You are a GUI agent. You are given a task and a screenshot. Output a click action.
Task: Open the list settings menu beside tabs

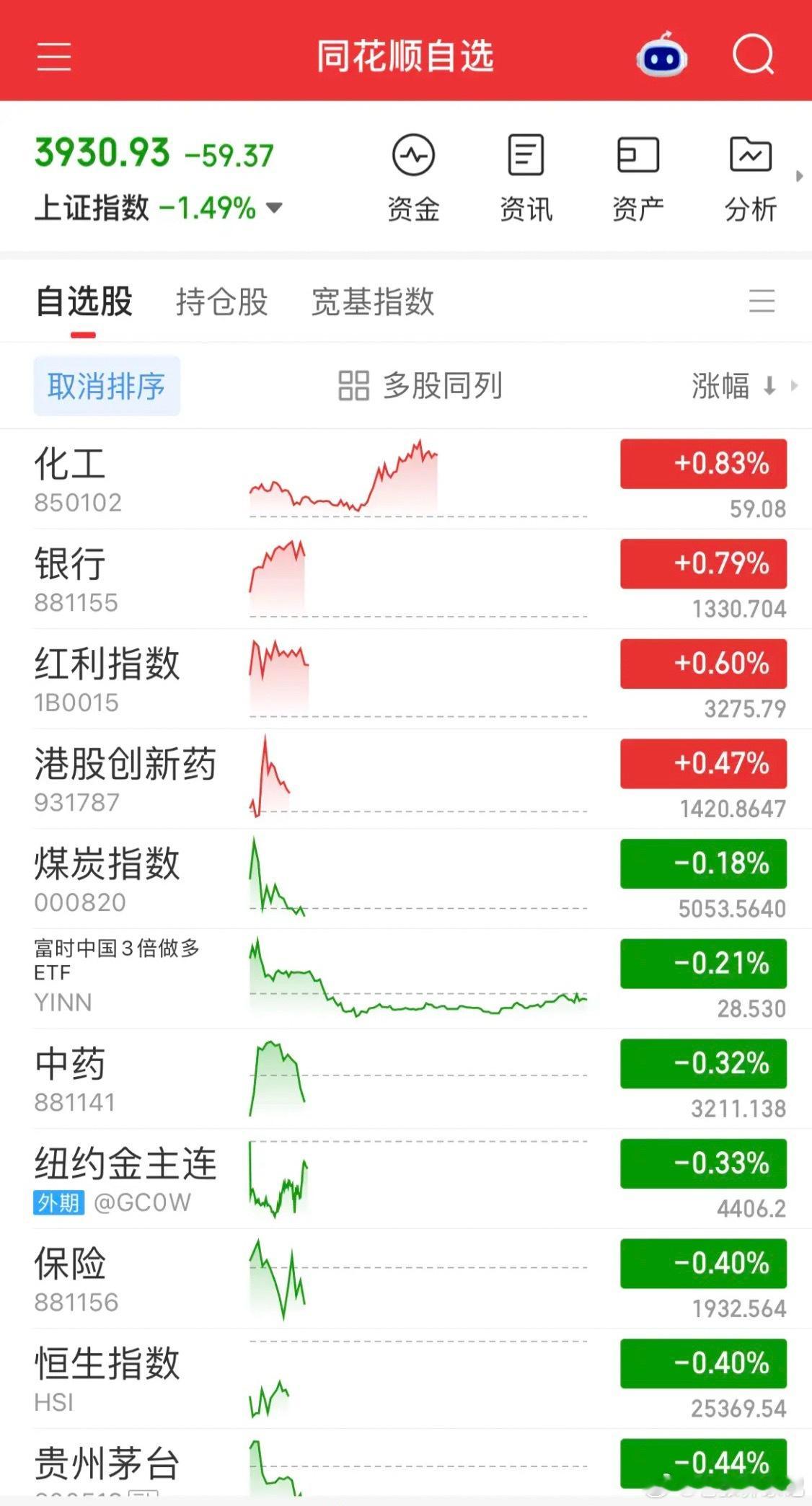pyautogui.click(x=762, y=301)
